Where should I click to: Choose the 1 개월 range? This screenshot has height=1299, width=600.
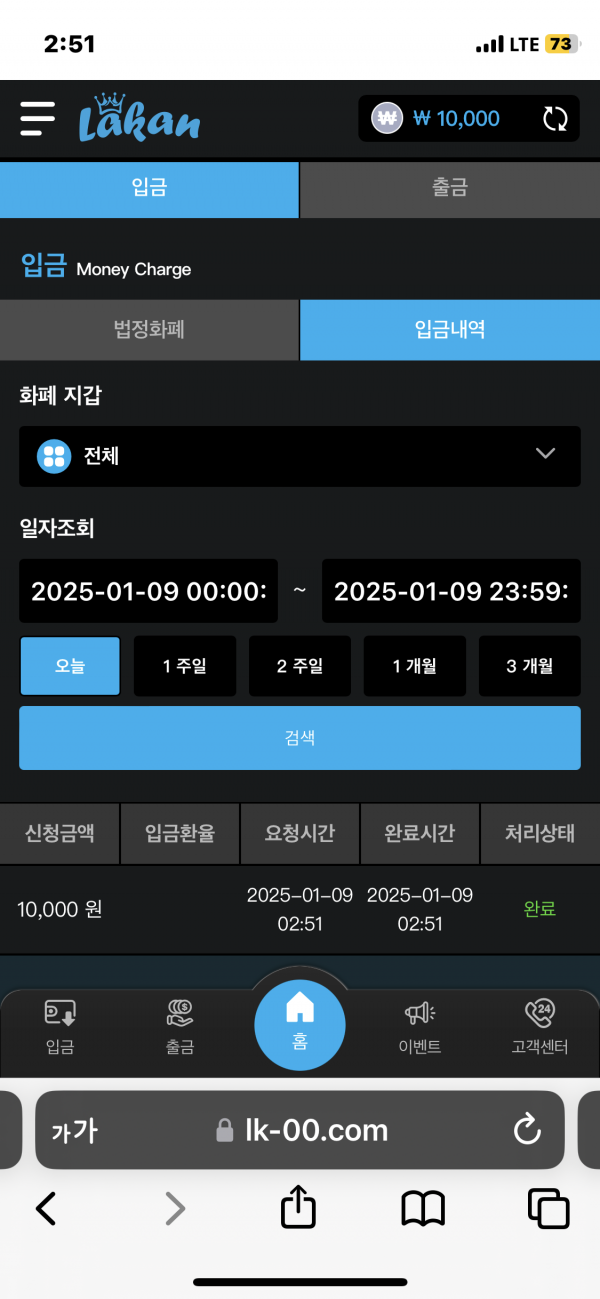[x=414, y=666]
